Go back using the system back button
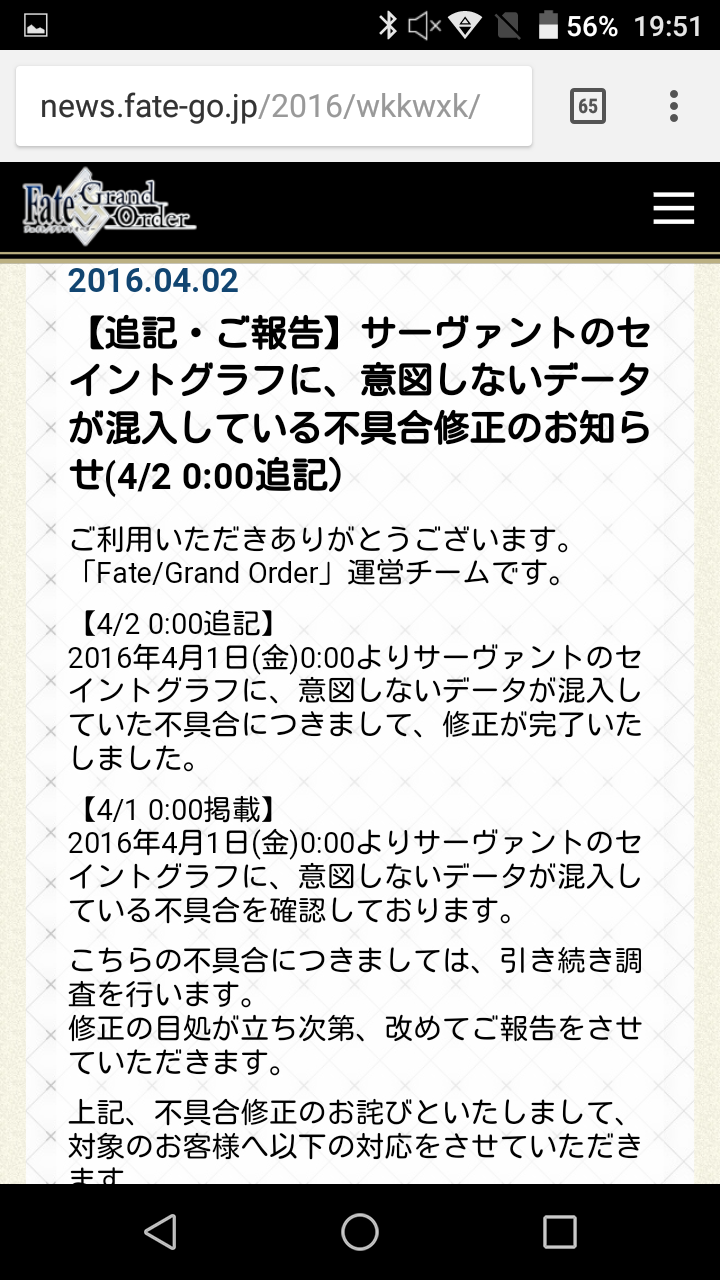720x1280 pixels. (160, 1232)
